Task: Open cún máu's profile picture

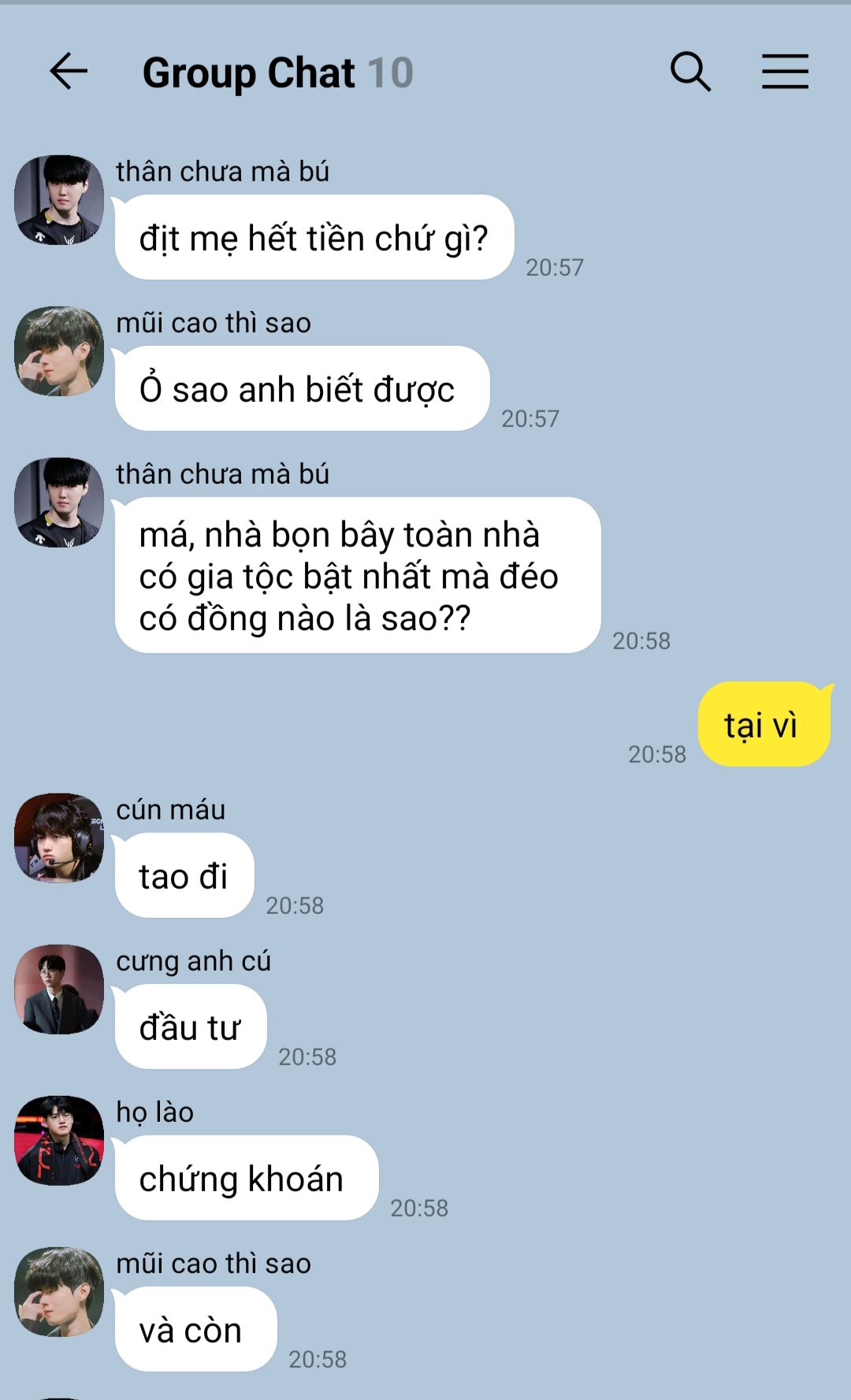Action: tap(59, 837)
